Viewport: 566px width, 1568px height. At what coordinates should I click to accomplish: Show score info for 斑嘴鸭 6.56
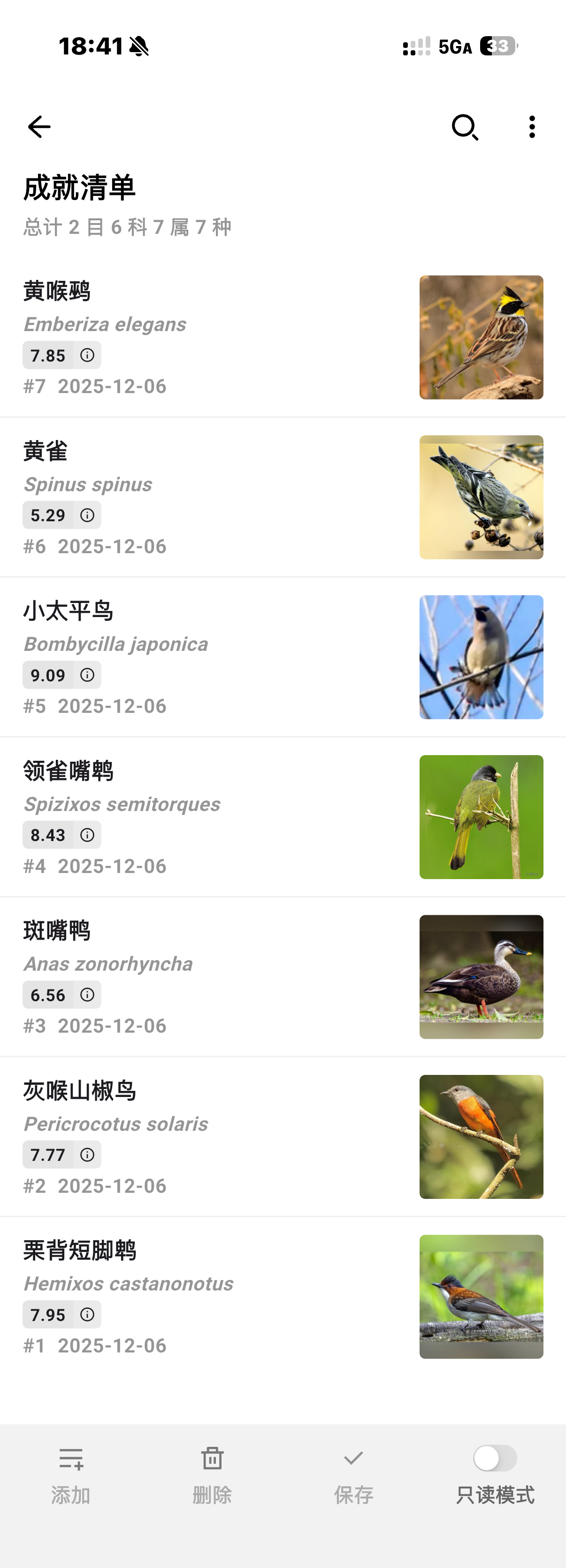click(88, 995)
